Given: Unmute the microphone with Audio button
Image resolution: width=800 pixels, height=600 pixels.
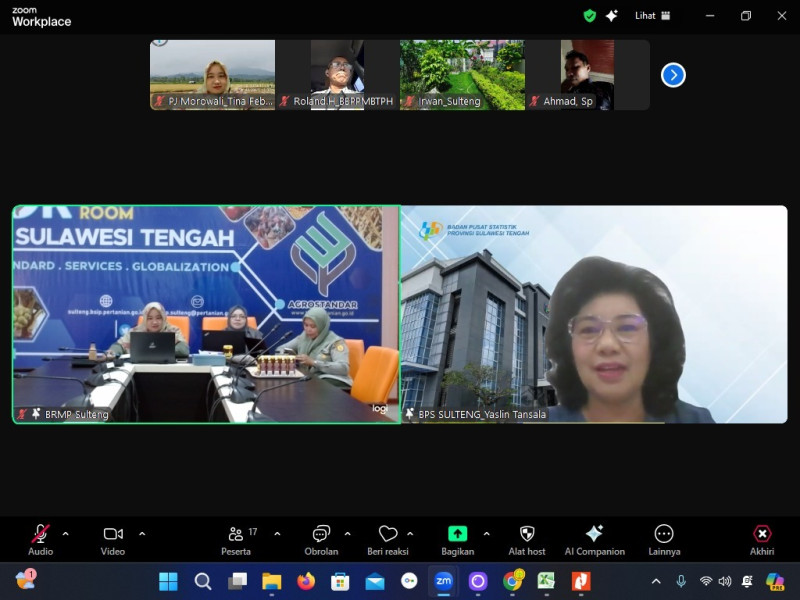Looking at the screenshot, I should [40, 539].
